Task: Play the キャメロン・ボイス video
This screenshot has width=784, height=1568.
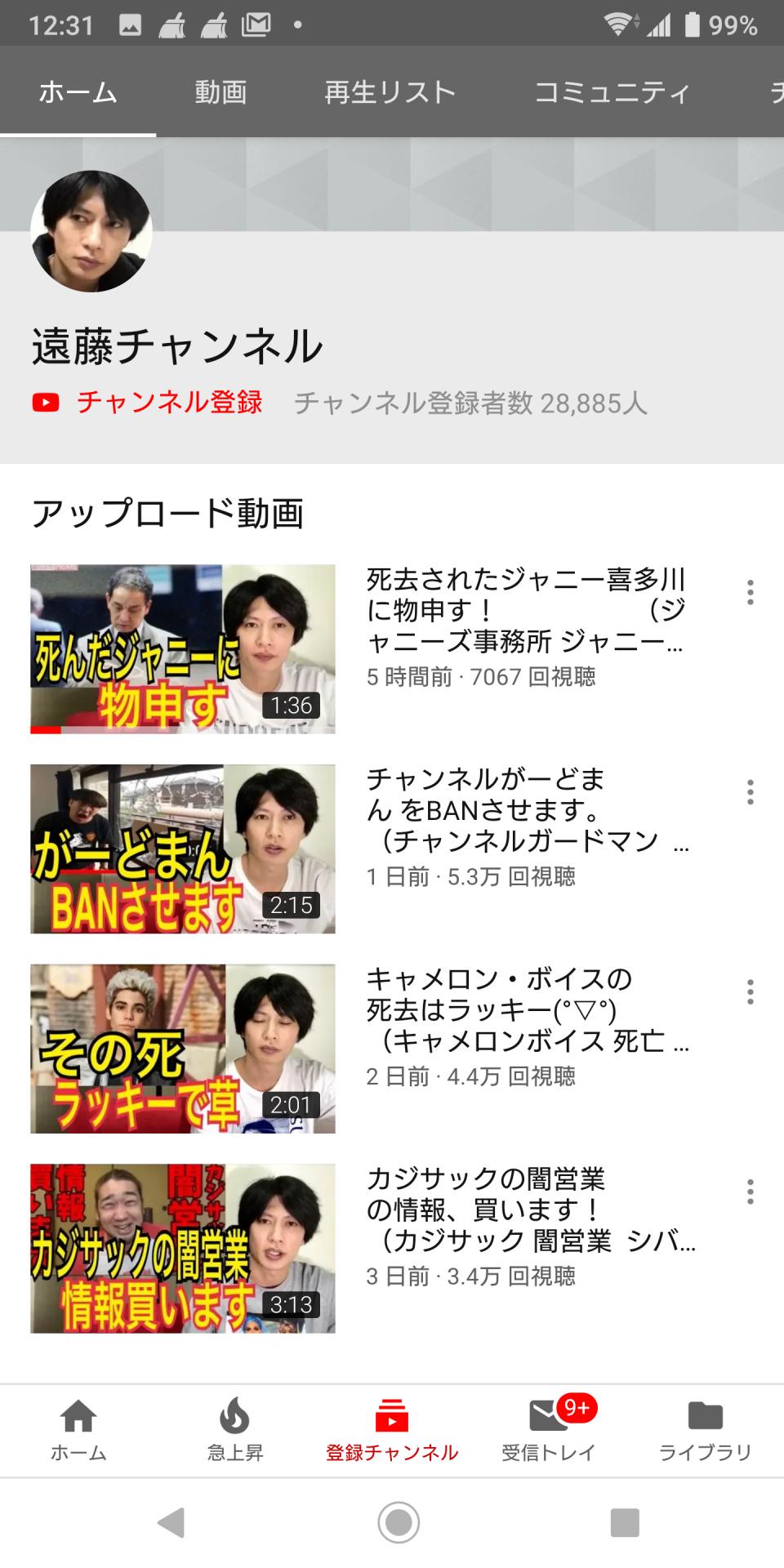Action: (183, 1049)
